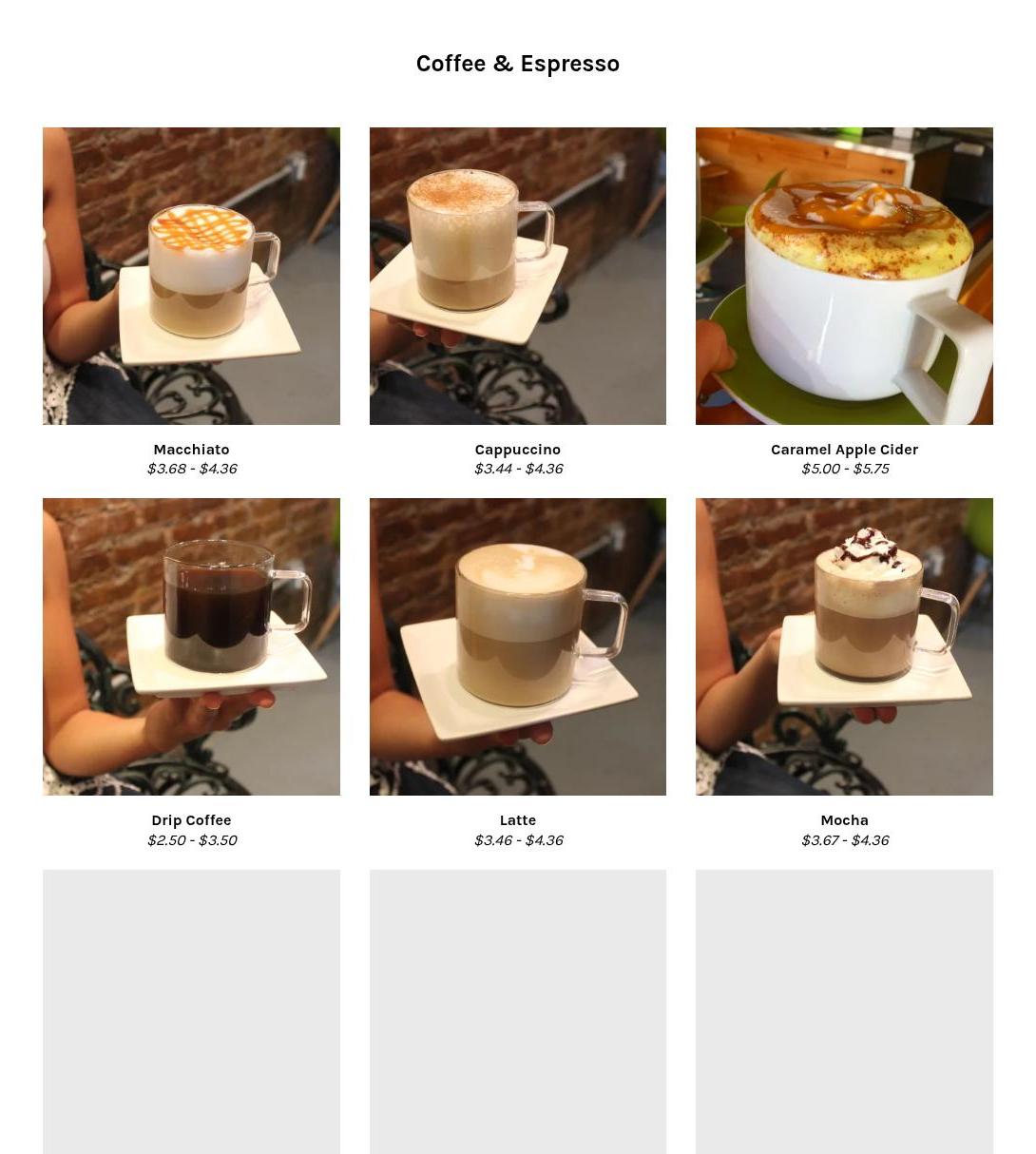Open the Mocha product card
The height and width of the screenshot is (1154, 1036).
[x=844, y=647]
